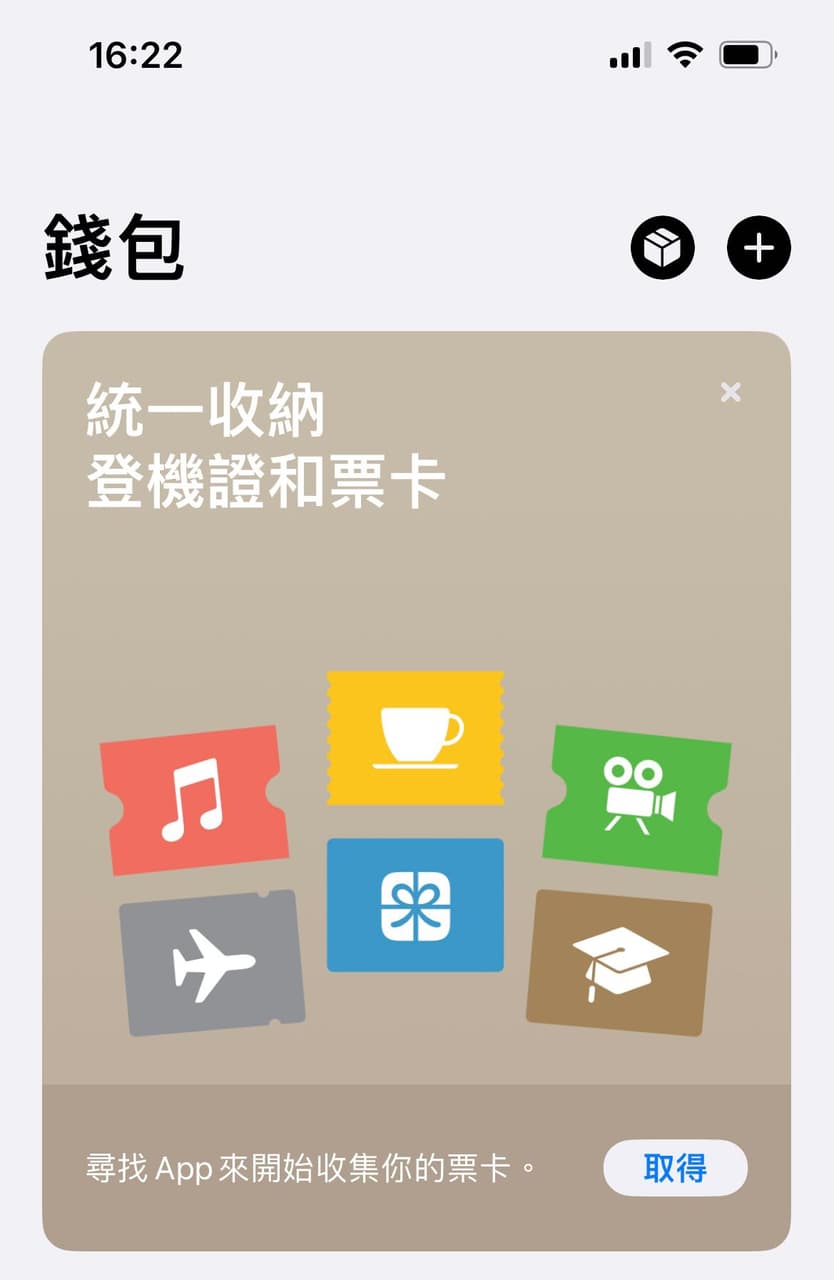Tap the red concert ticket graphic

(196, 795)
